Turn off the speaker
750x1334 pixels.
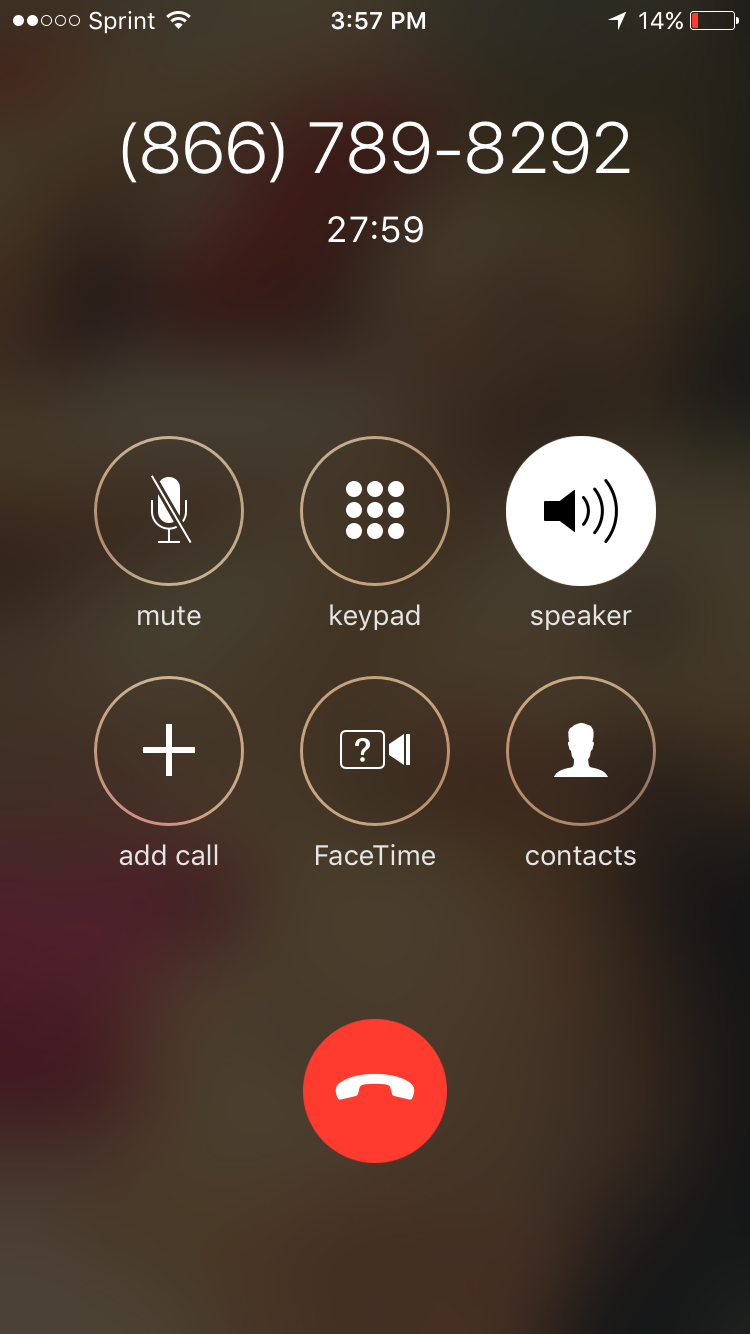click(x=581, y=511)
